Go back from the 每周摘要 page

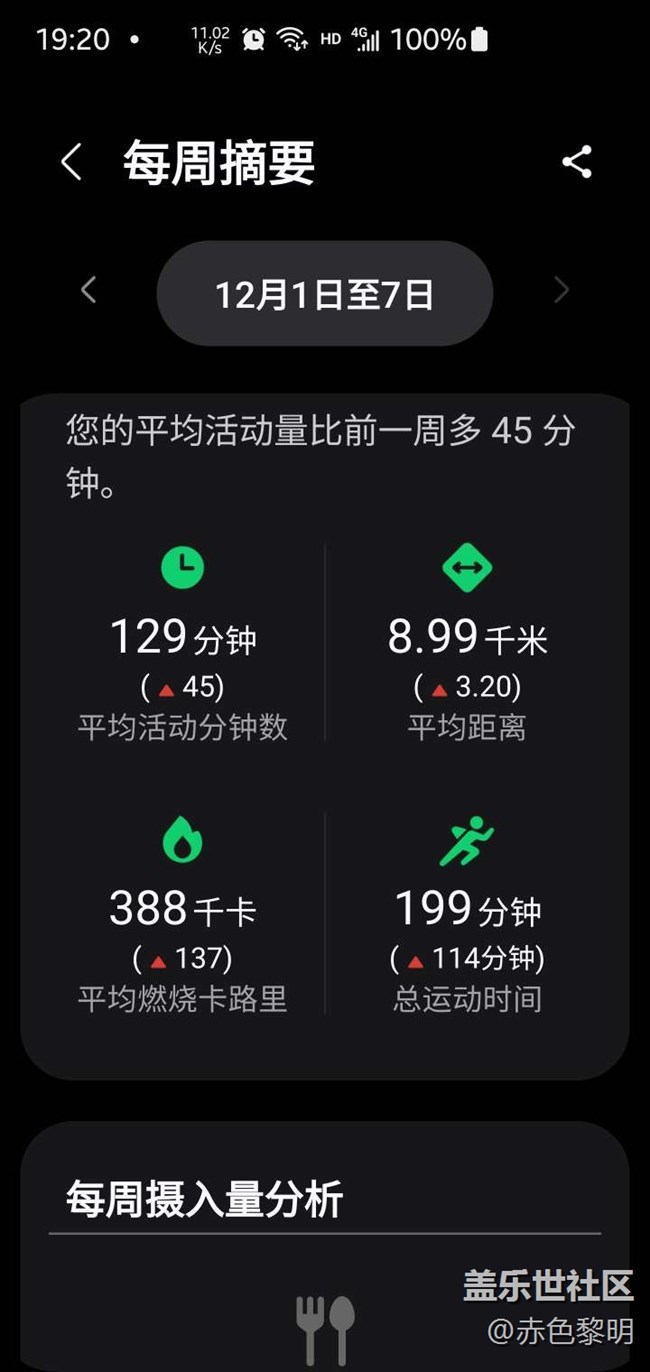point(71,162)
